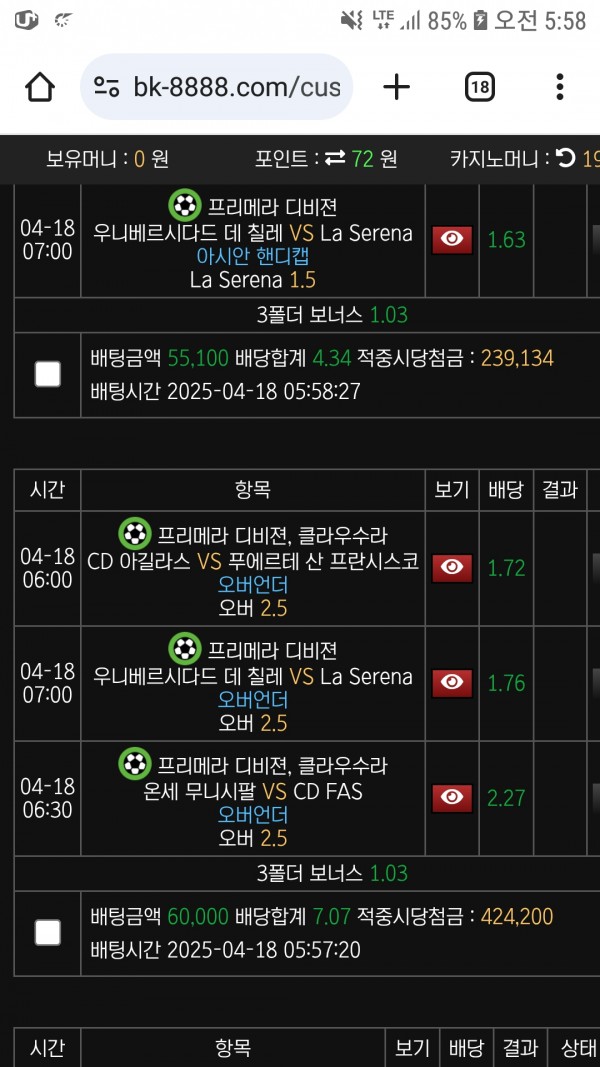600x1067 pixels.
Task: Open a new browser tab
Action: coord(396,87)
